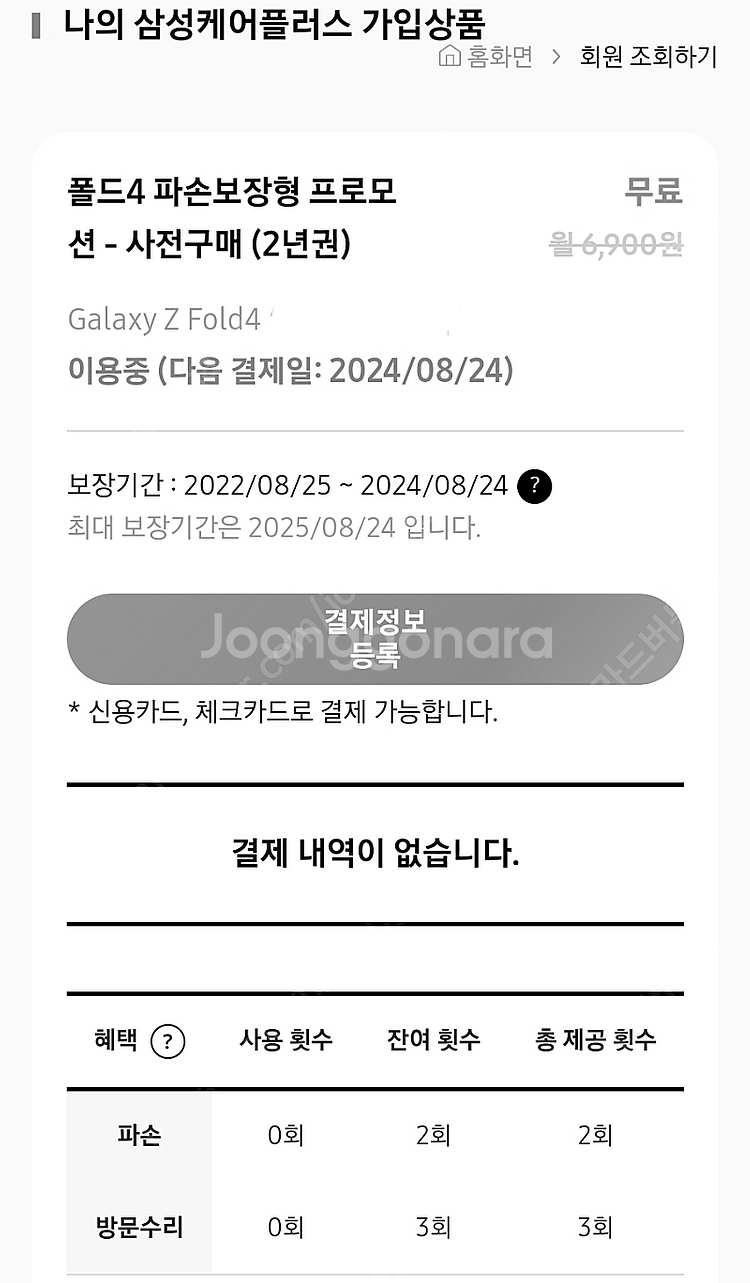
Task: Open 회원 조회하기 breadcrumb link
Action: pos(648,56)
